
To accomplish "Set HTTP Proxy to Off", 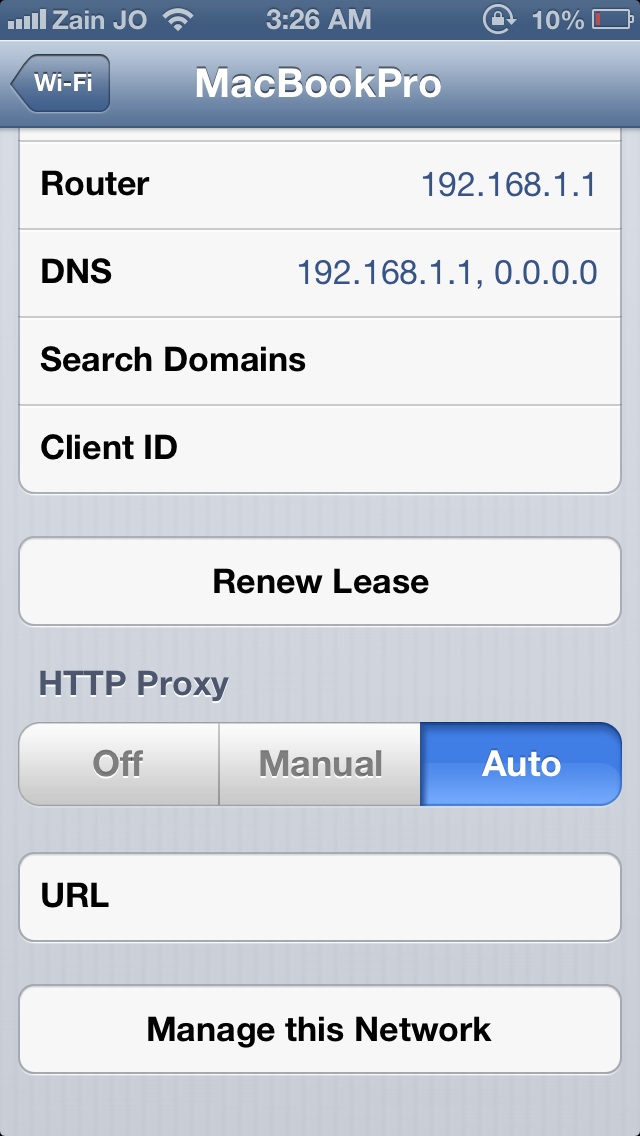I will coord(119,764).
